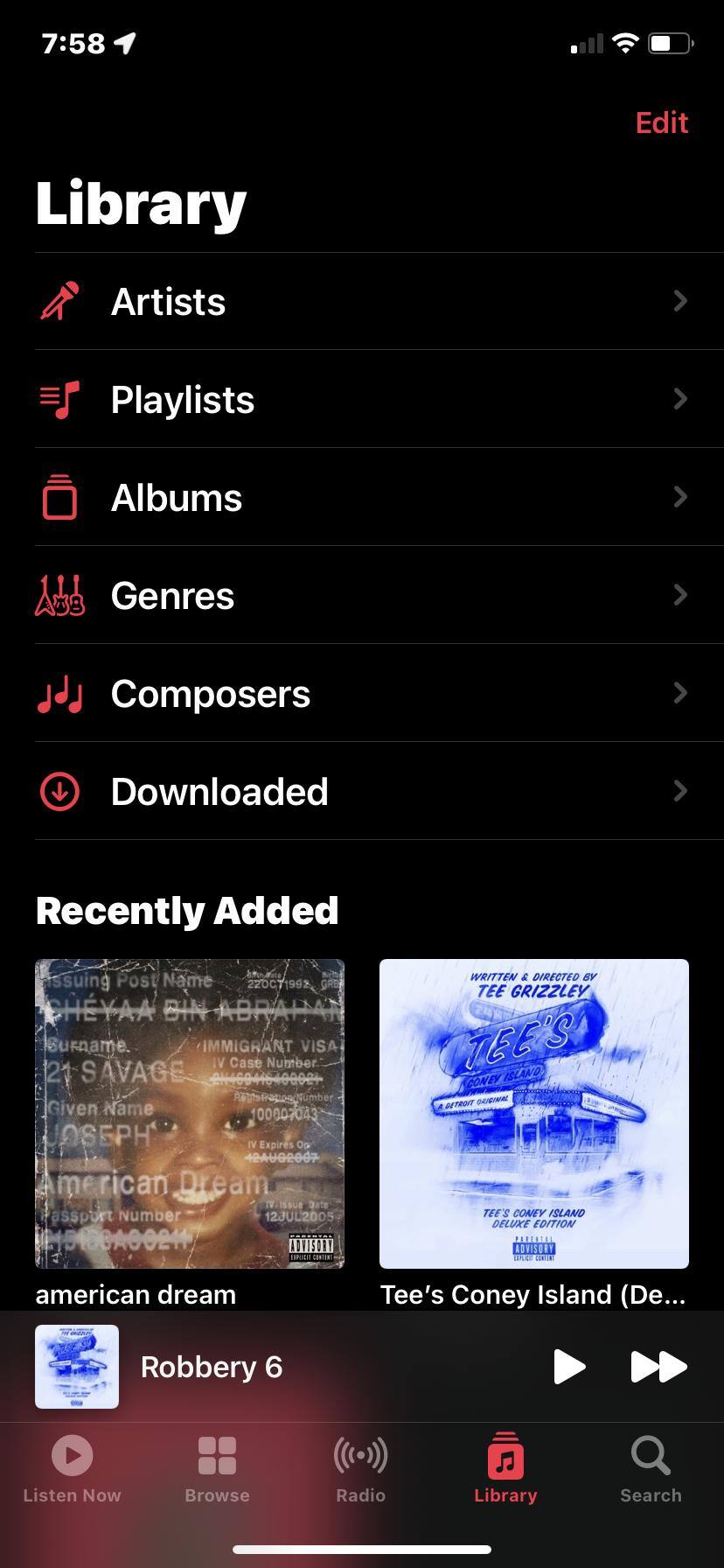Open the Composers section

362,694
